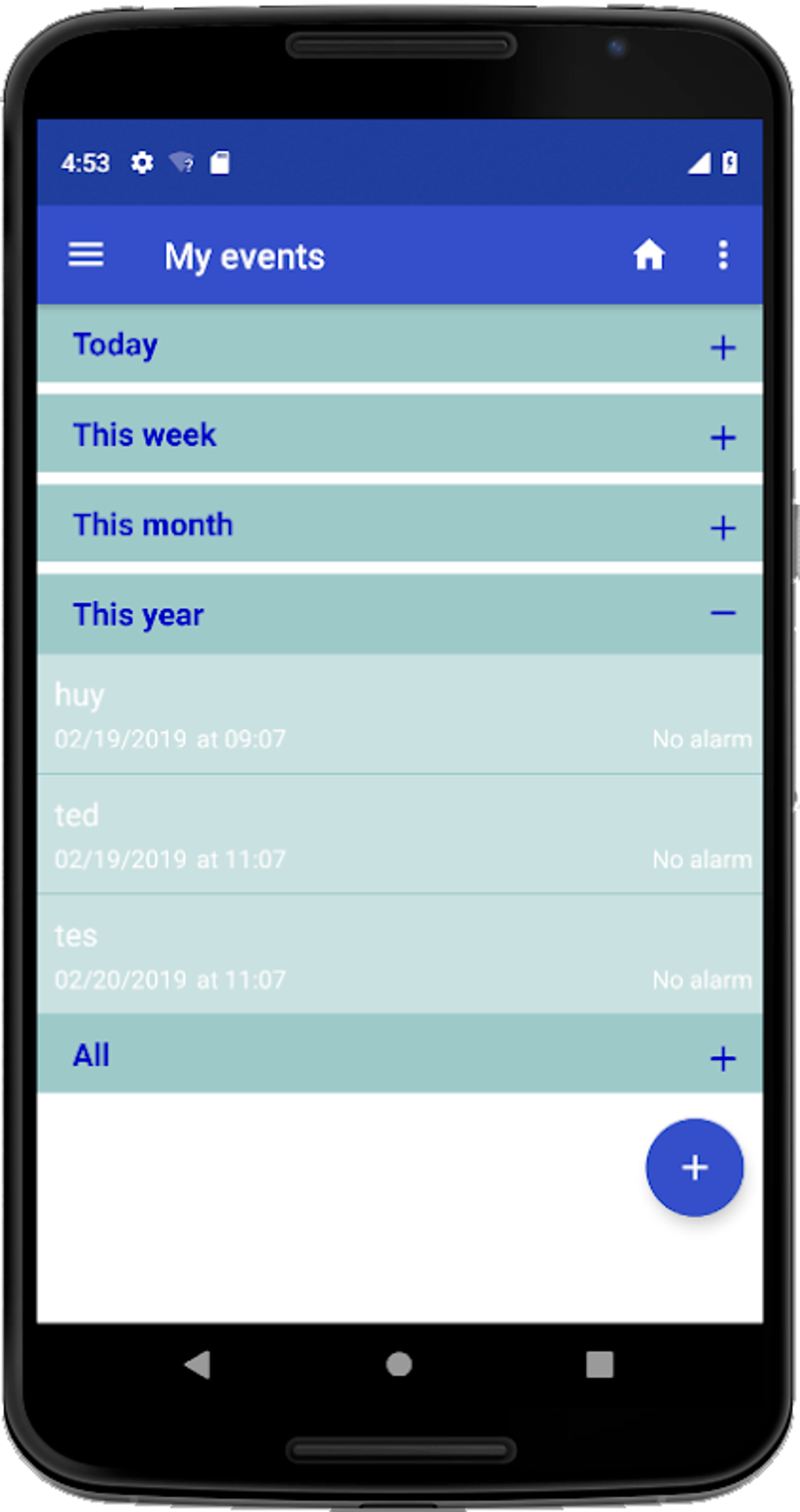Expand the This month section
This screenshot has width=800, height=1512.
pyautogui.click(x=722, y=528)
